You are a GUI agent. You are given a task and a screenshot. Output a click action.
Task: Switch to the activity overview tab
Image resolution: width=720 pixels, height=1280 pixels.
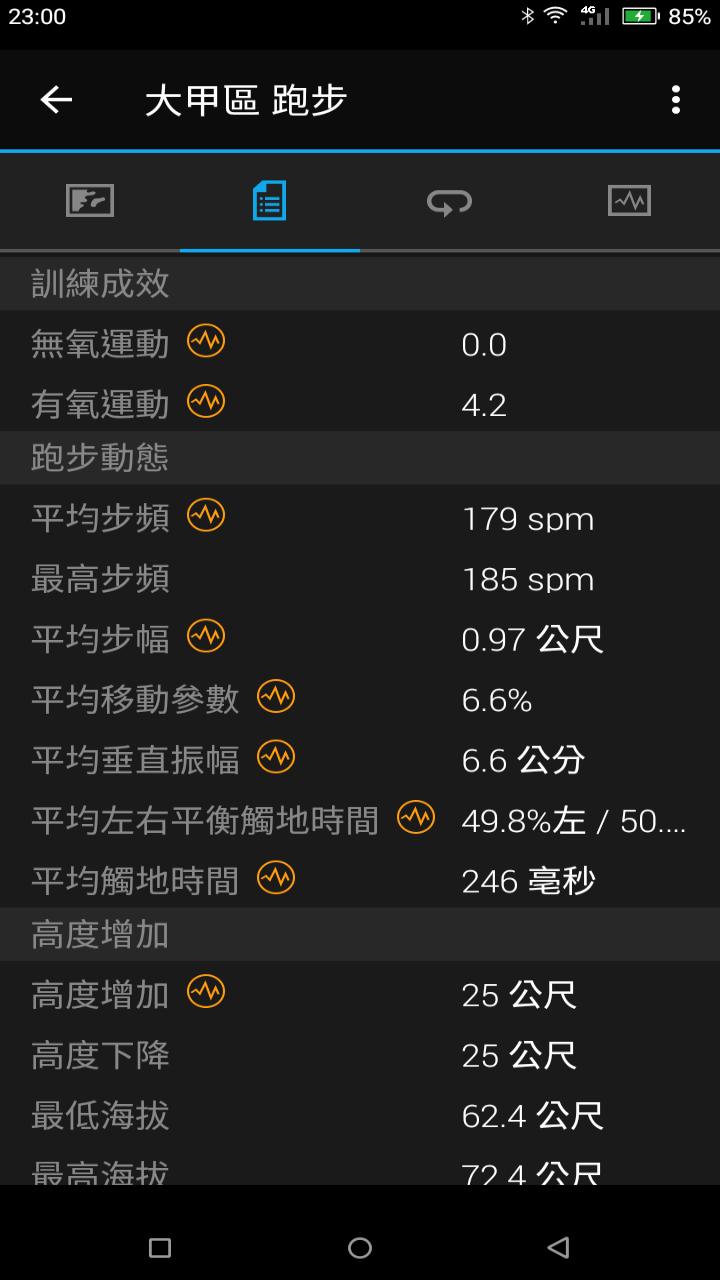90,201
